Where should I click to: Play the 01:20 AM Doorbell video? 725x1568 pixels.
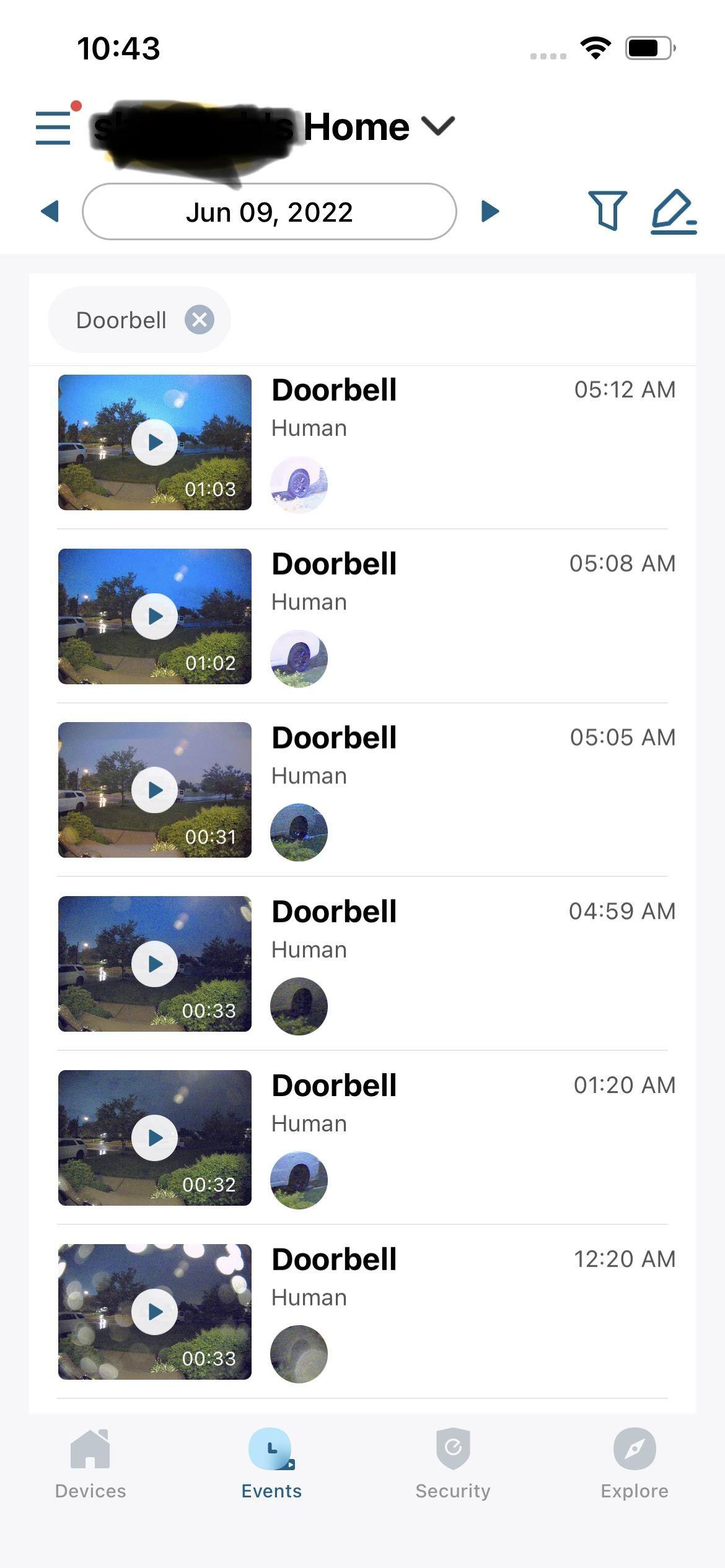(x=155, y=1138)
